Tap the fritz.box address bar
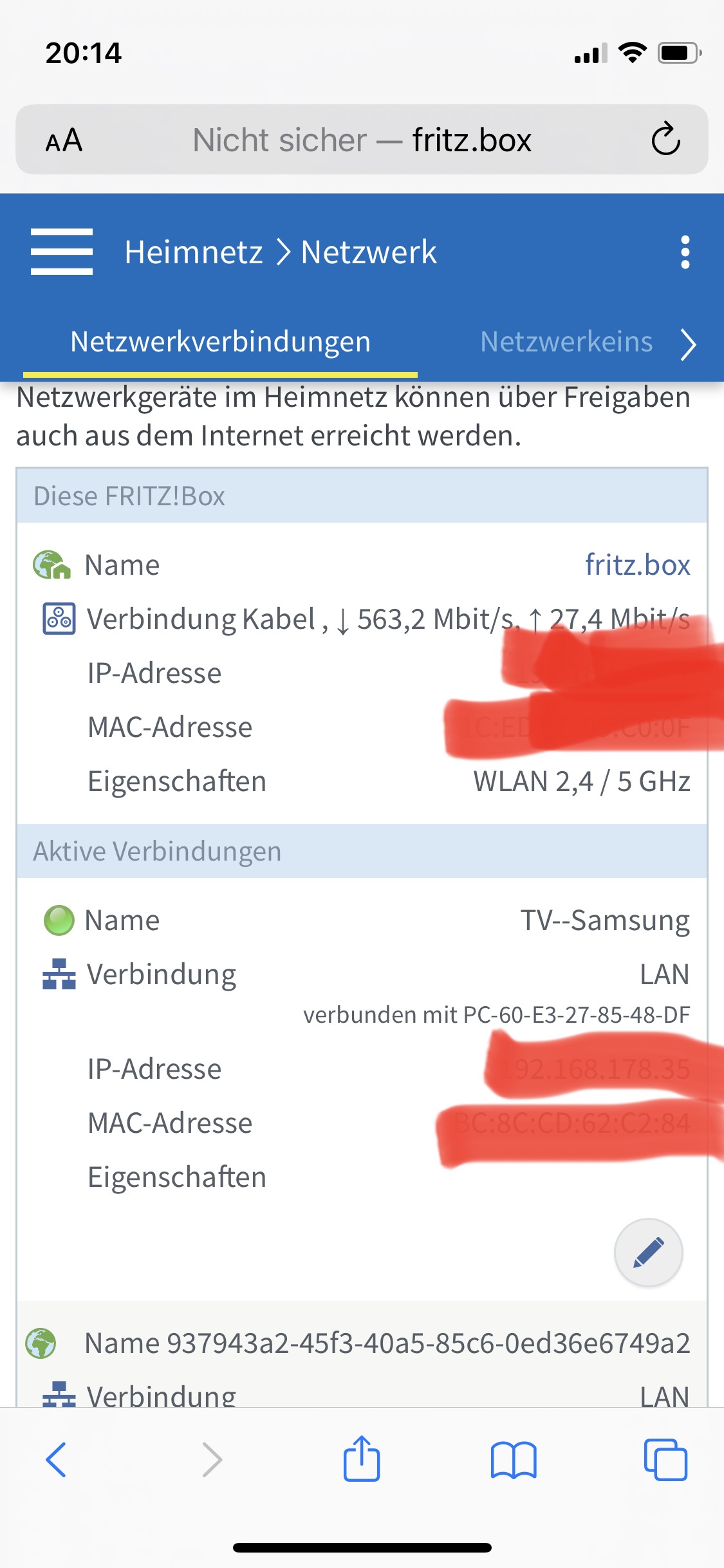 [362, 140]
